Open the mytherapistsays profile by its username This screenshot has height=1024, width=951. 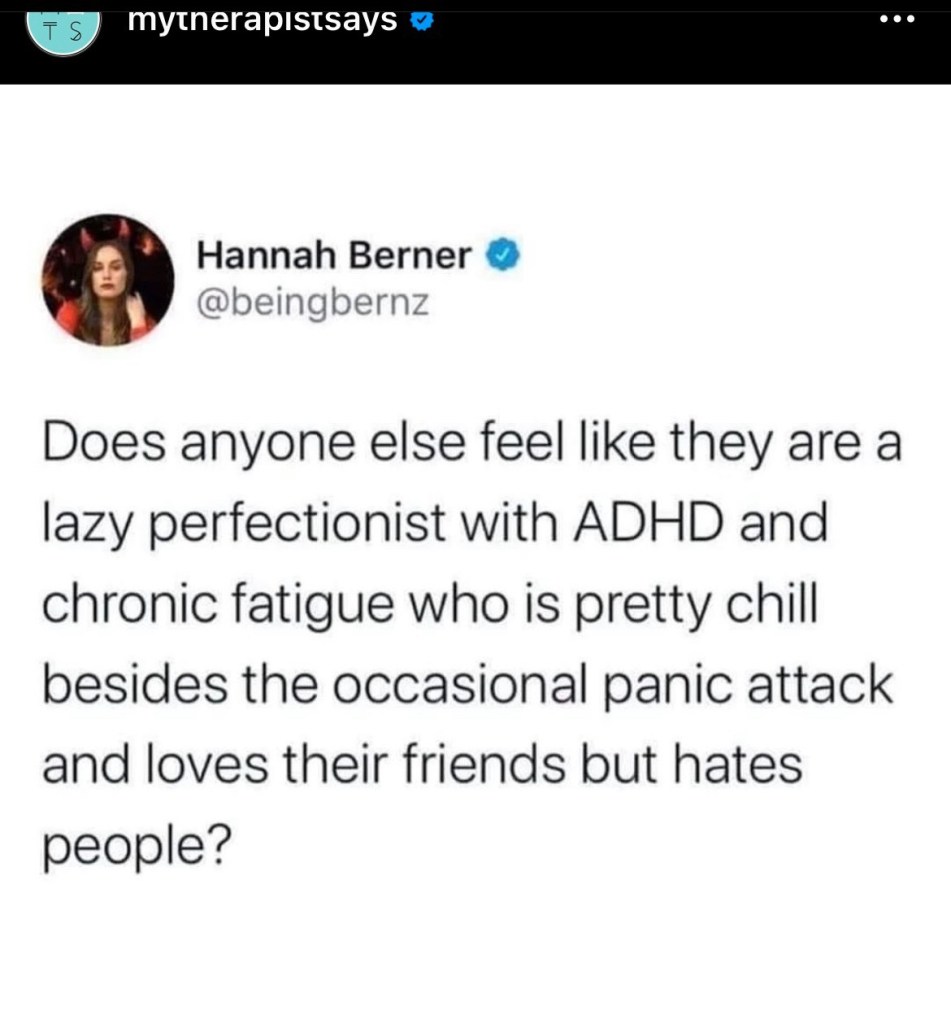click(264, 19)
